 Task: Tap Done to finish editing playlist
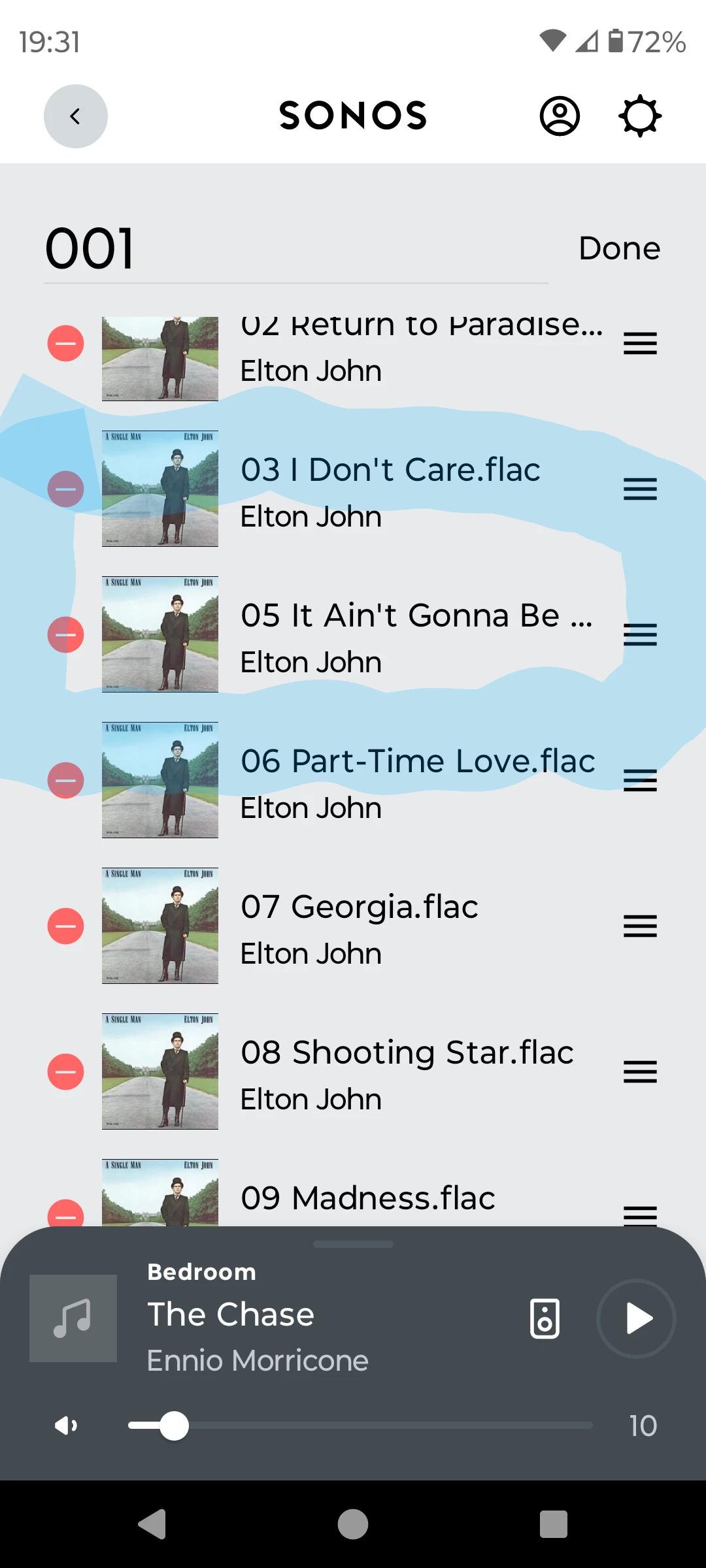pos(619,248)
